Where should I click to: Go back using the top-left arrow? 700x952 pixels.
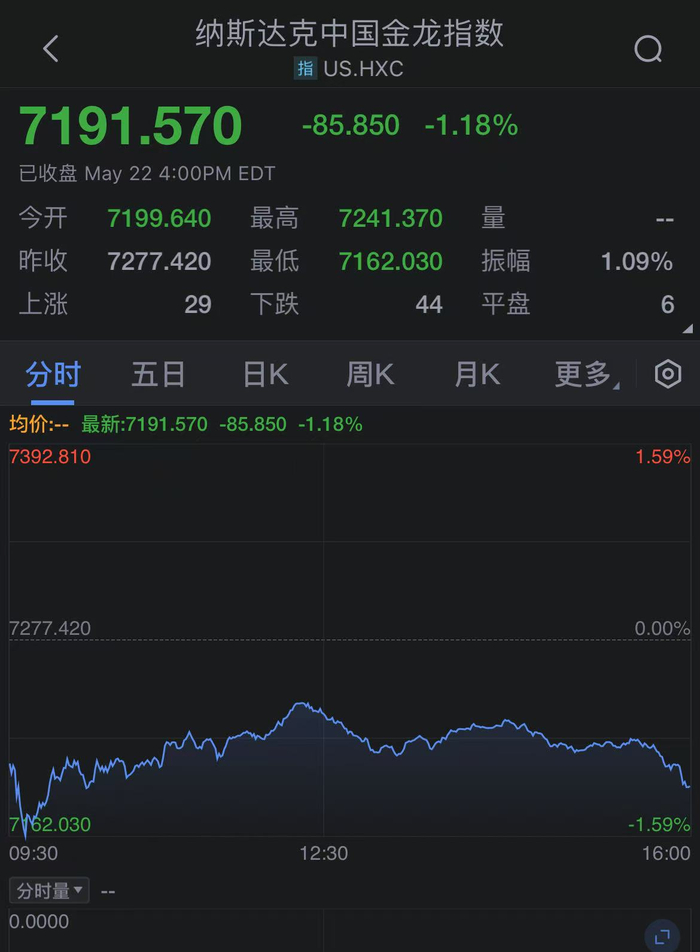point(51,48)
